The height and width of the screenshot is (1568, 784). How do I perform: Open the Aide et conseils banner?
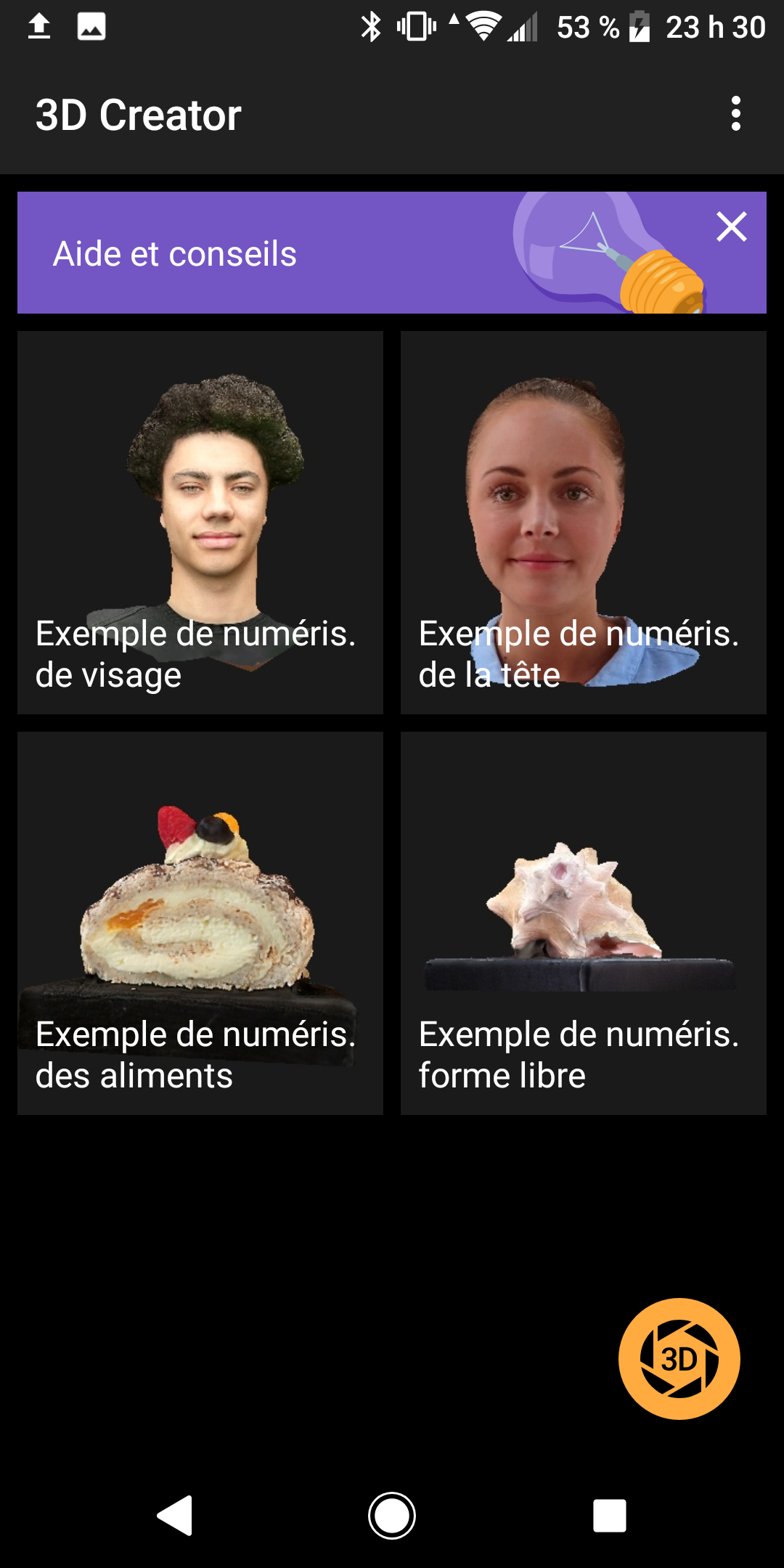coord(290,253)
